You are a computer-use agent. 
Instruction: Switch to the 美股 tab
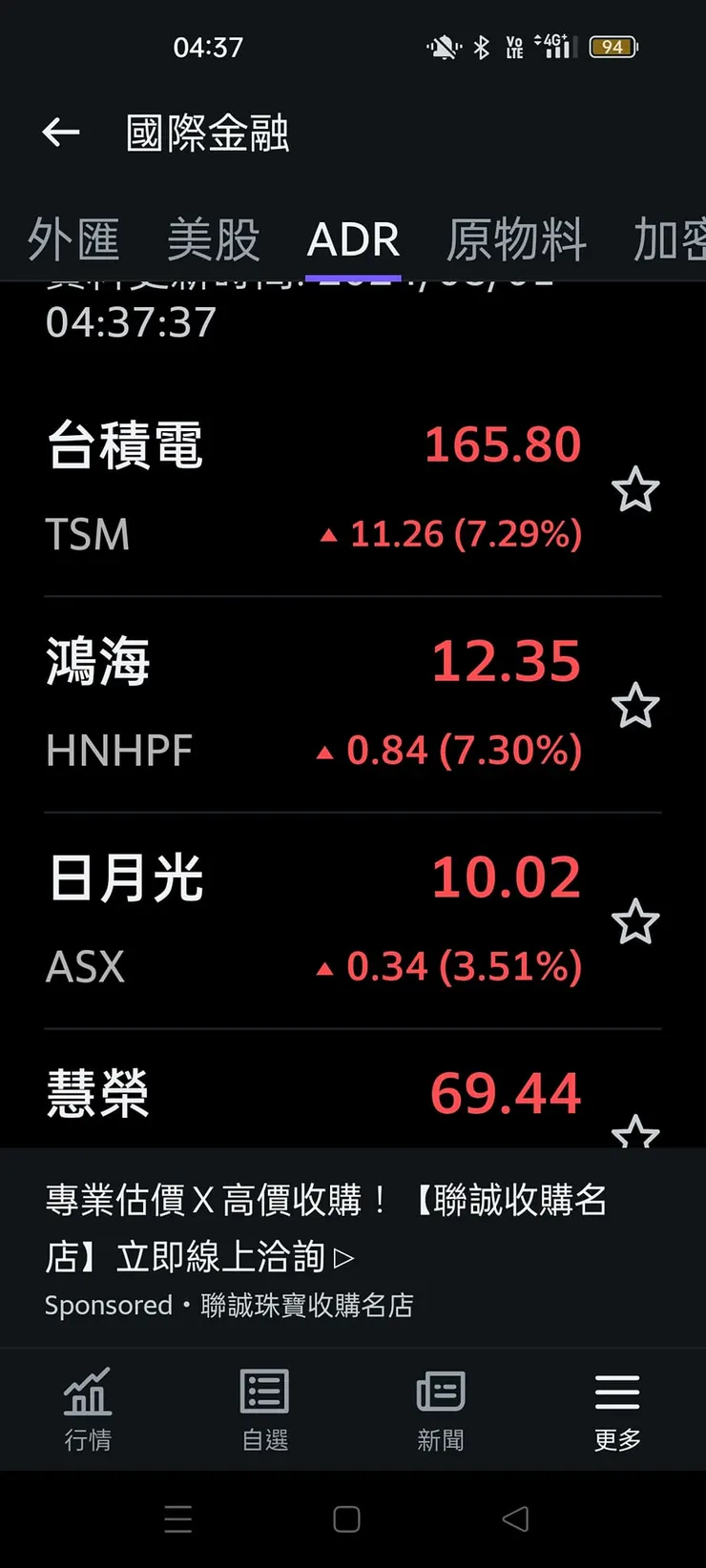click(214, 239)
